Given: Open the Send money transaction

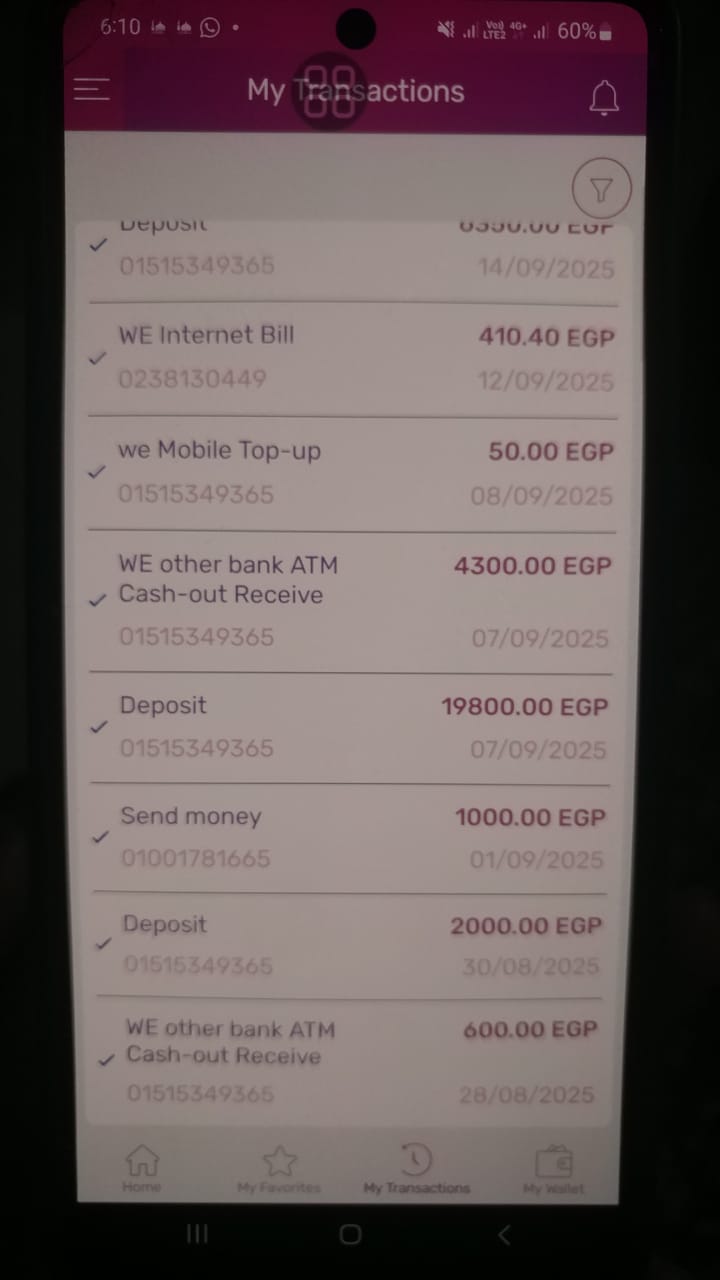Looking at the screenshot, I should click(x=350, y=837).
